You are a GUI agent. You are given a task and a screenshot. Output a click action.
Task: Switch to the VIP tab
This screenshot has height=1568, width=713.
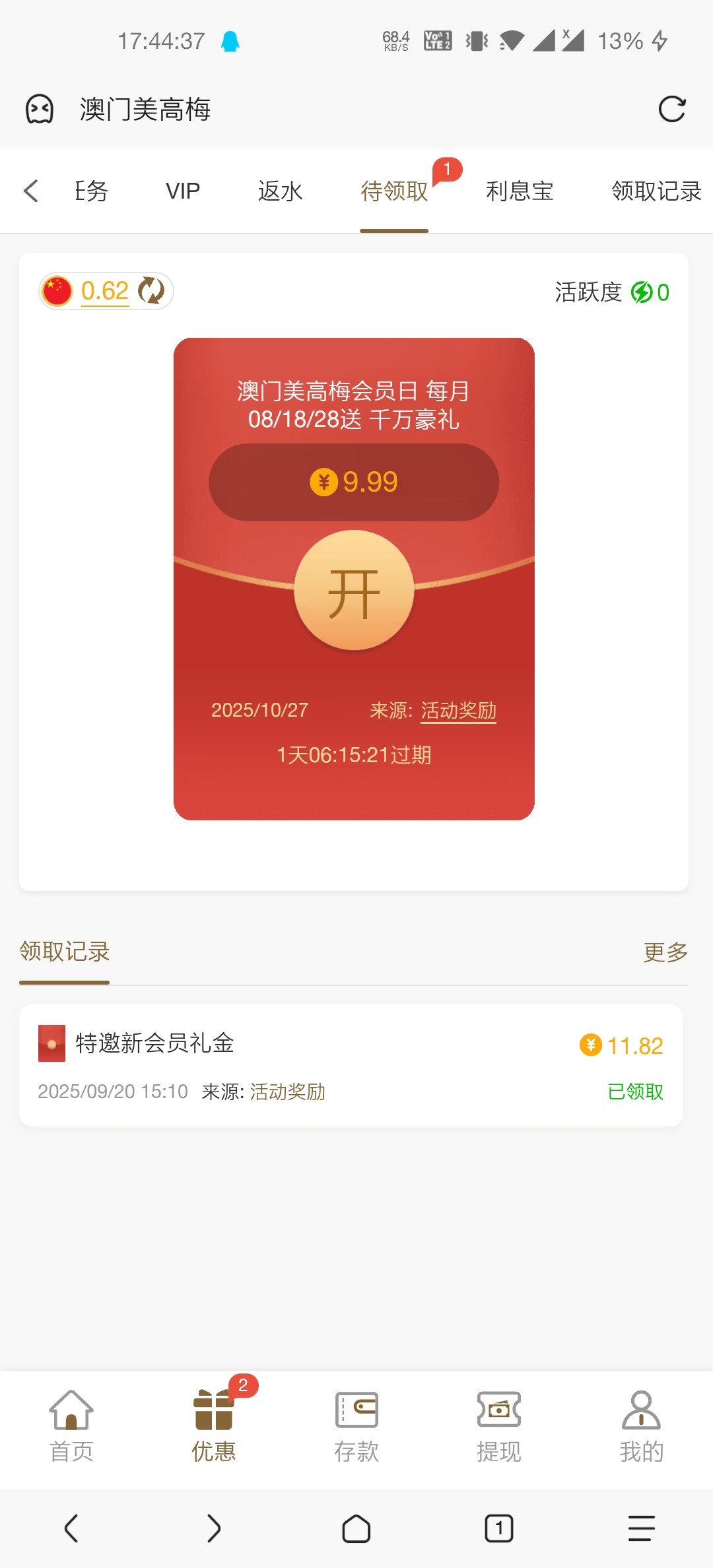[182, 191]
